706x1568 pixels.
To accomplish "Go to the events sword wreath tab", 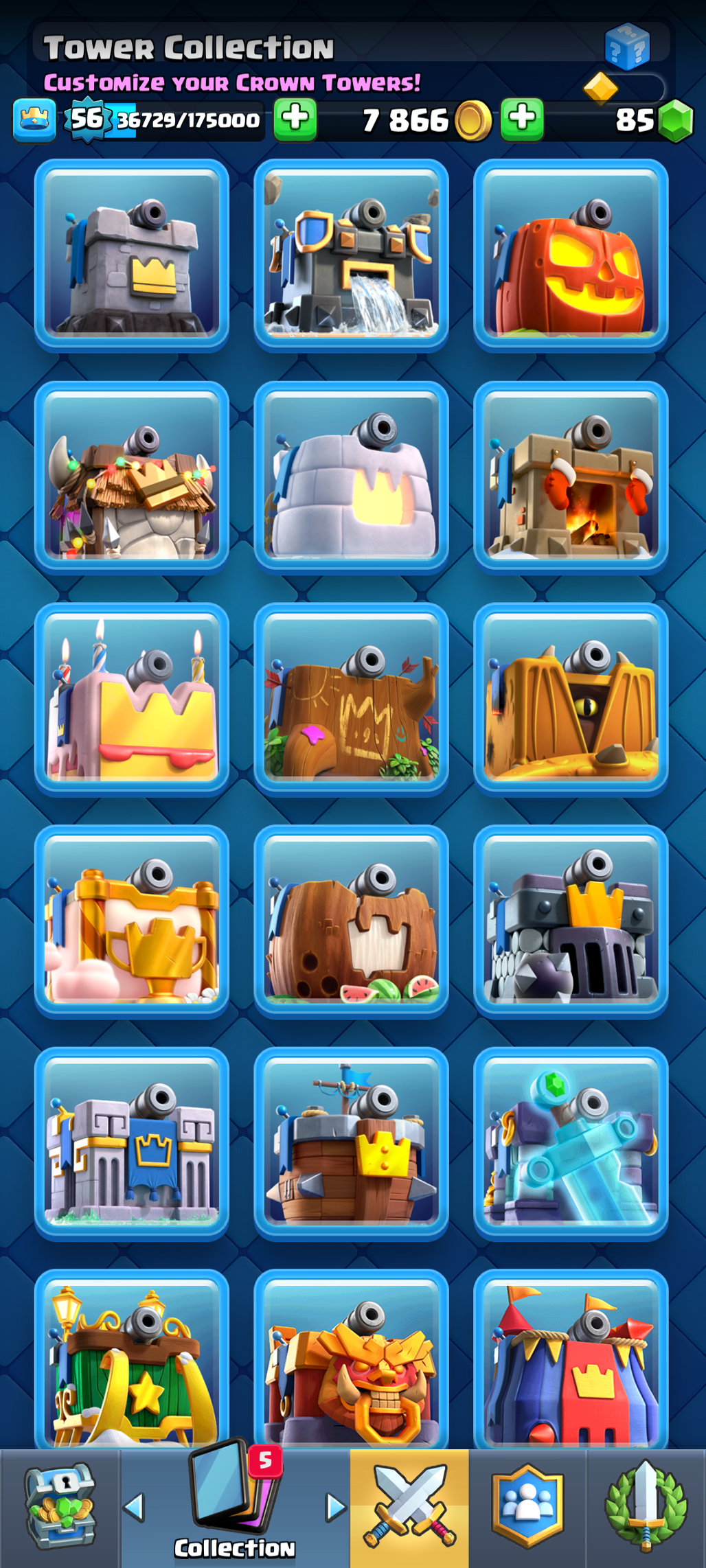I will [x=645, y=1508].
